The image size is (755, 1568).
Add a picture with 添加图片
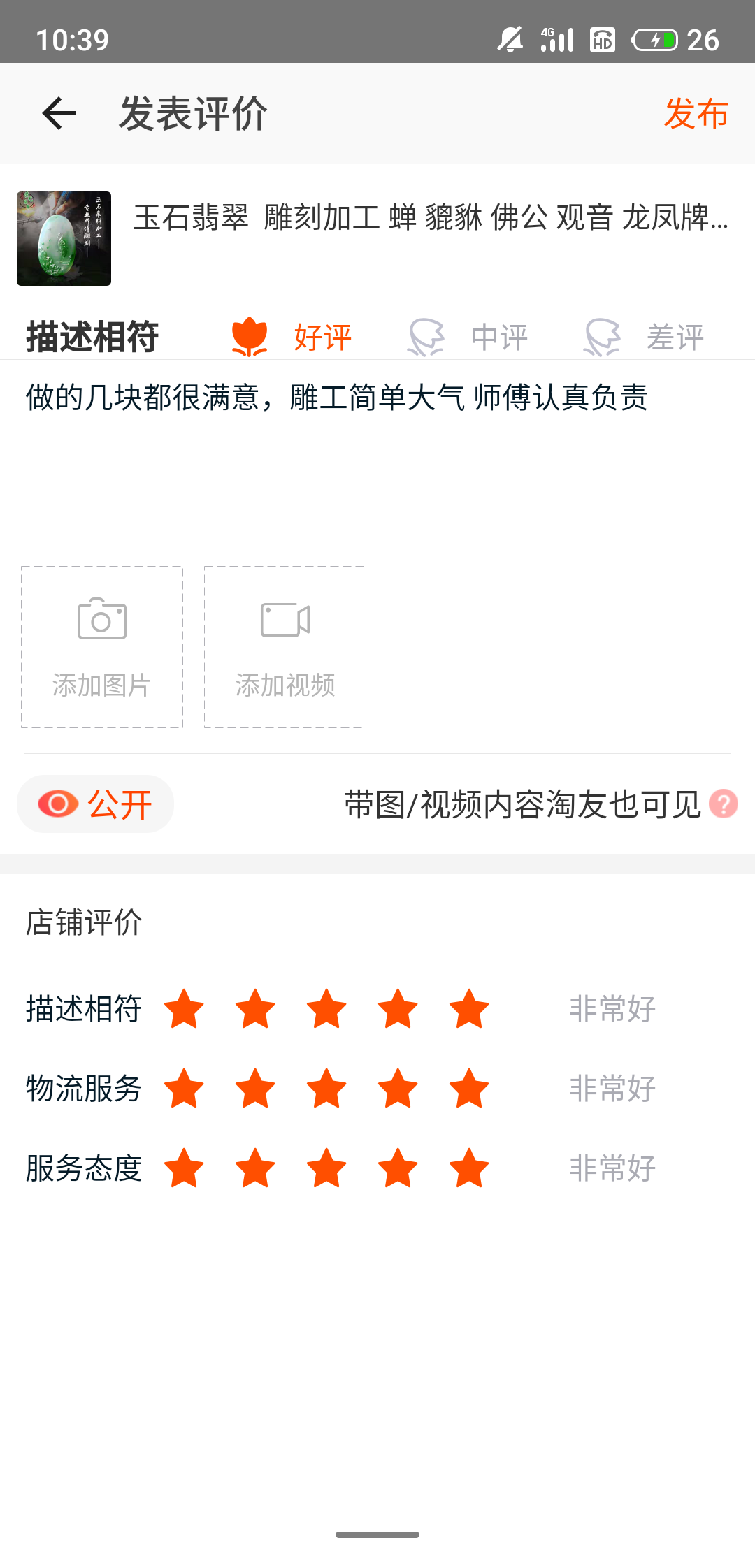[x=102, y=647]
